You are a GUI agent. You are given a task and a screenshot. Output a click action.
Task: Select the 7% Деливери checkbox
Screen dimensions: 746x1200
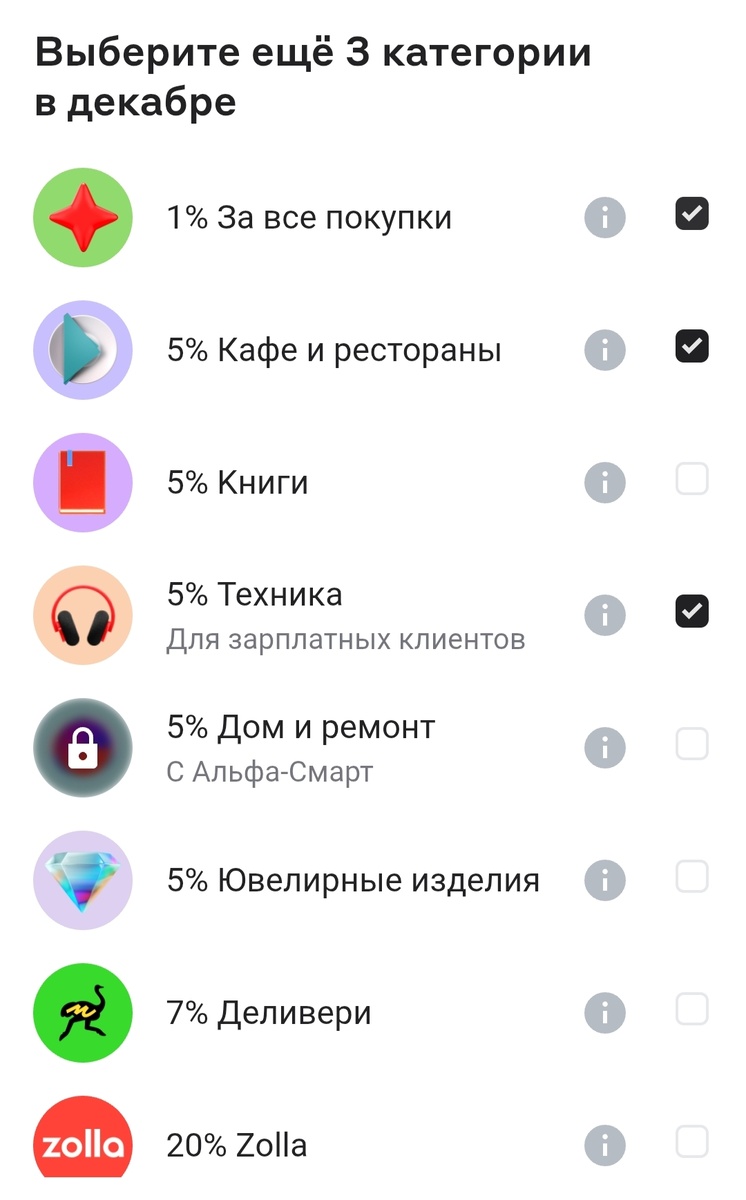tap(691, 1009)
